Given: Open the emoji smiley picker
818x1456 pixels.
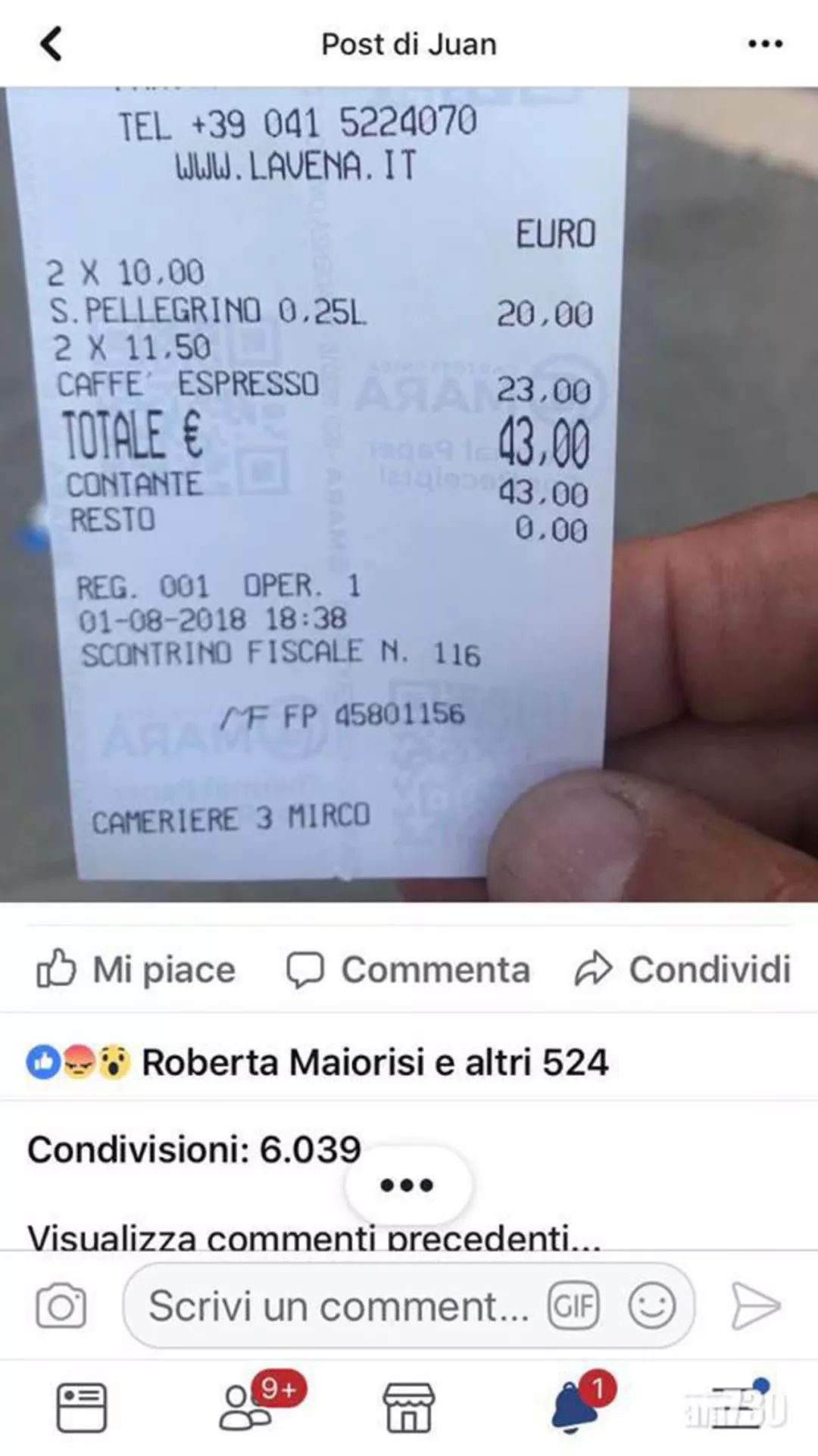Looking at the screenshot, I should [x=651, y=1306].
